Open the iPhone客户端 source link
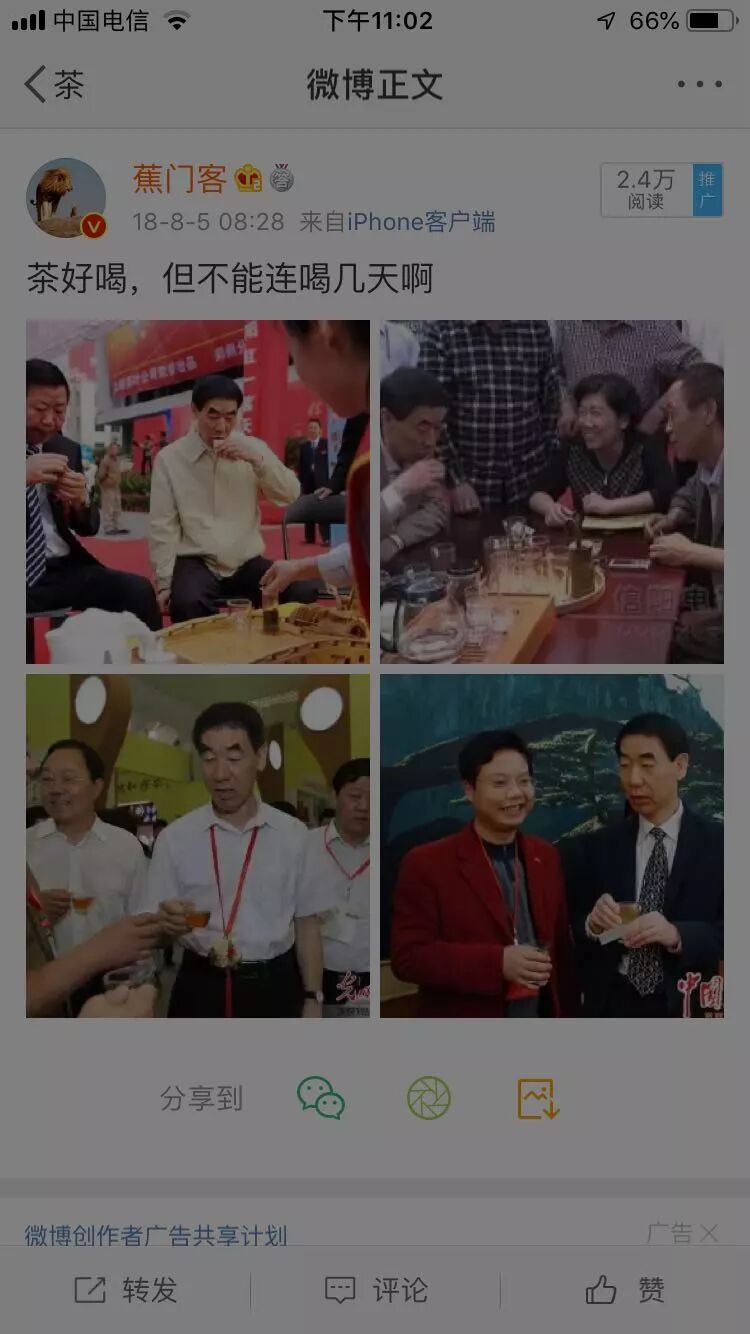Viewport: 750px width, 1334px height. pyautogui.click(x=421, y=222)
